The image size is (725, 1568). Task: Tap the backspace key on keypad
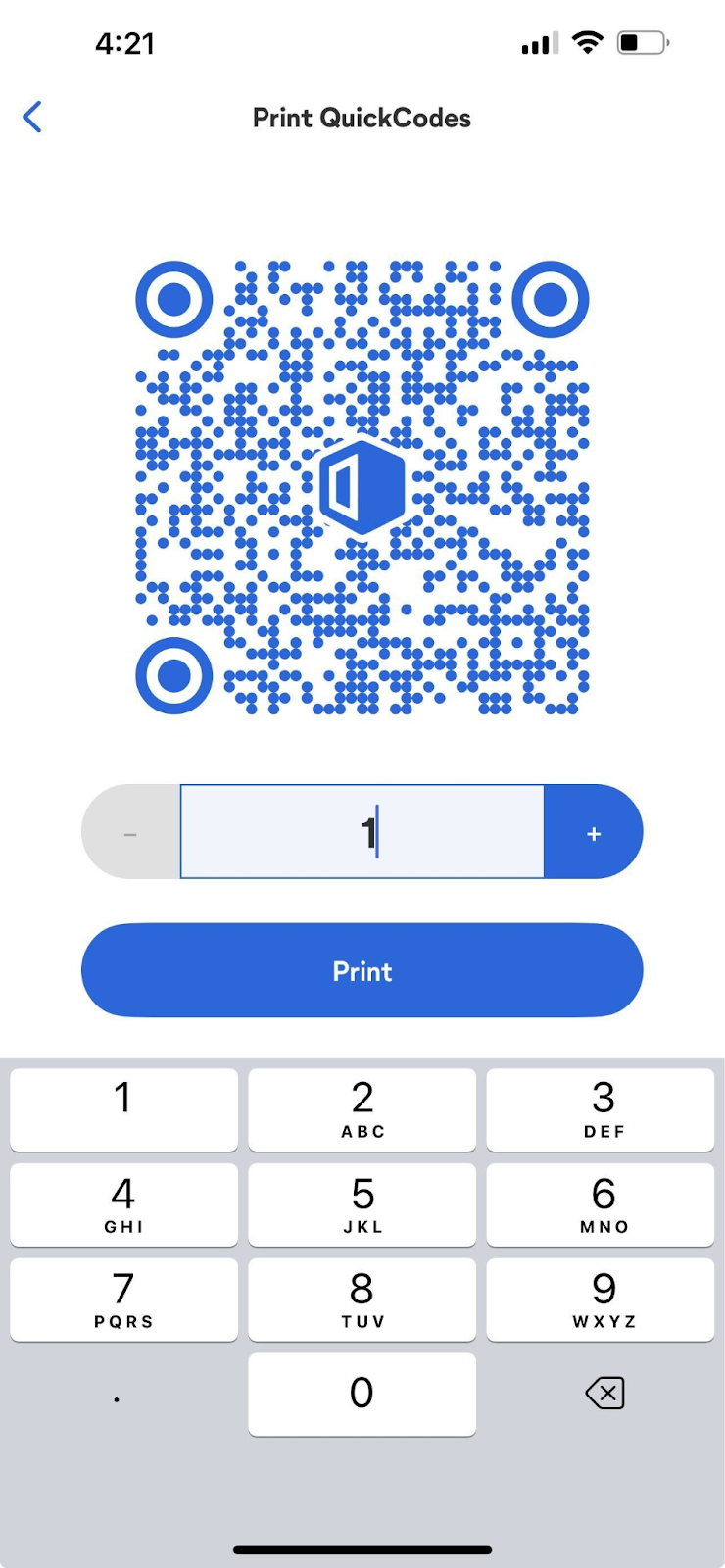[x=604, y=1393]
